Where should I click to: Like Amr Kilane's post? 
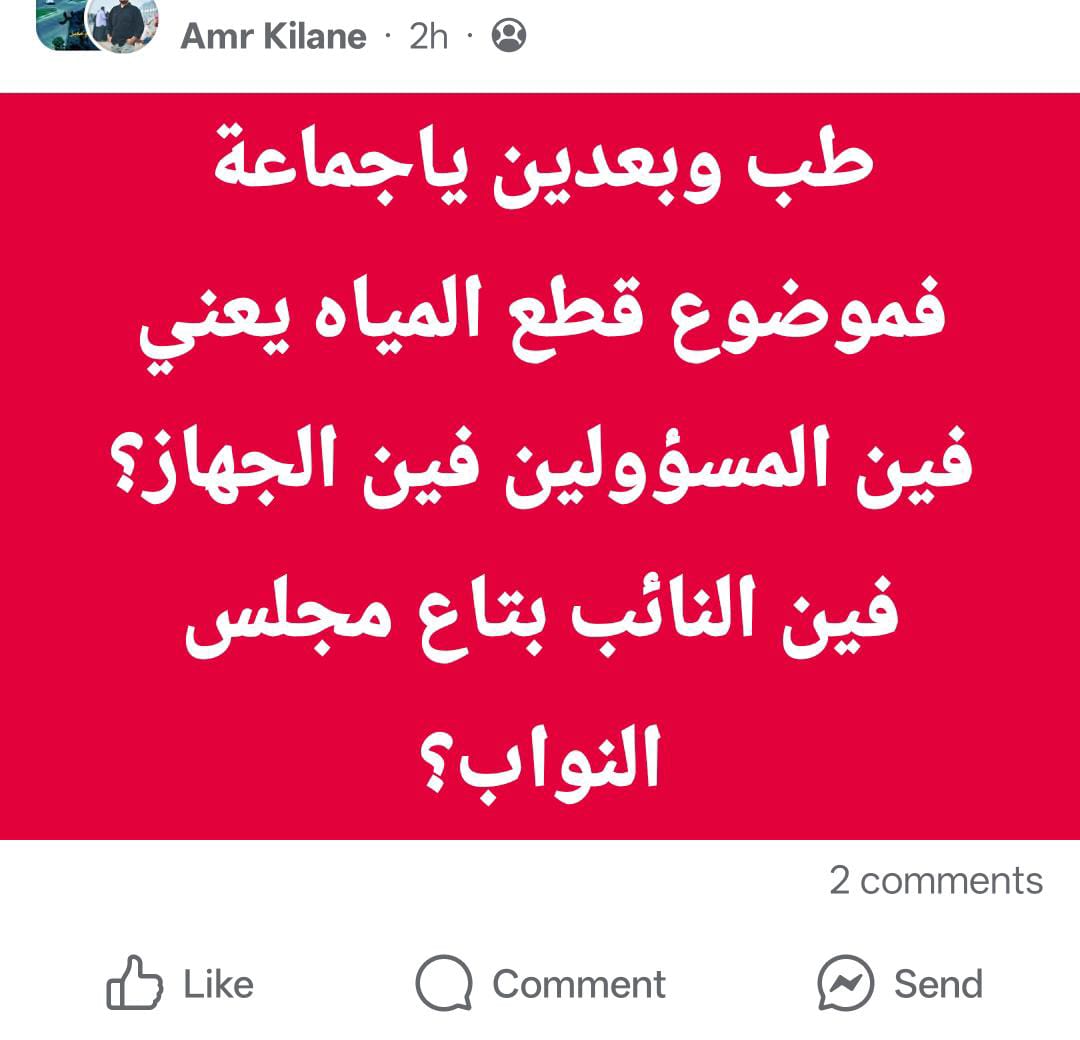point(180,984)
